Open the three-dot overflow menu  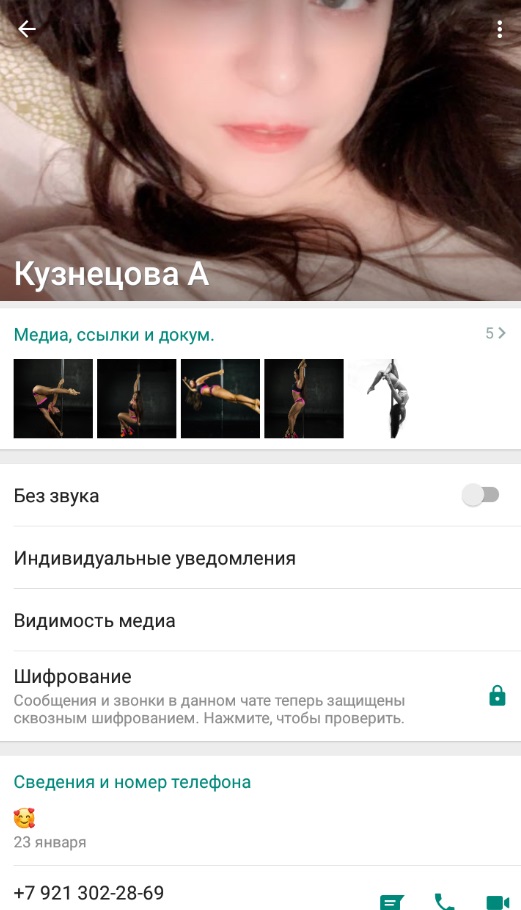(500, 29)
